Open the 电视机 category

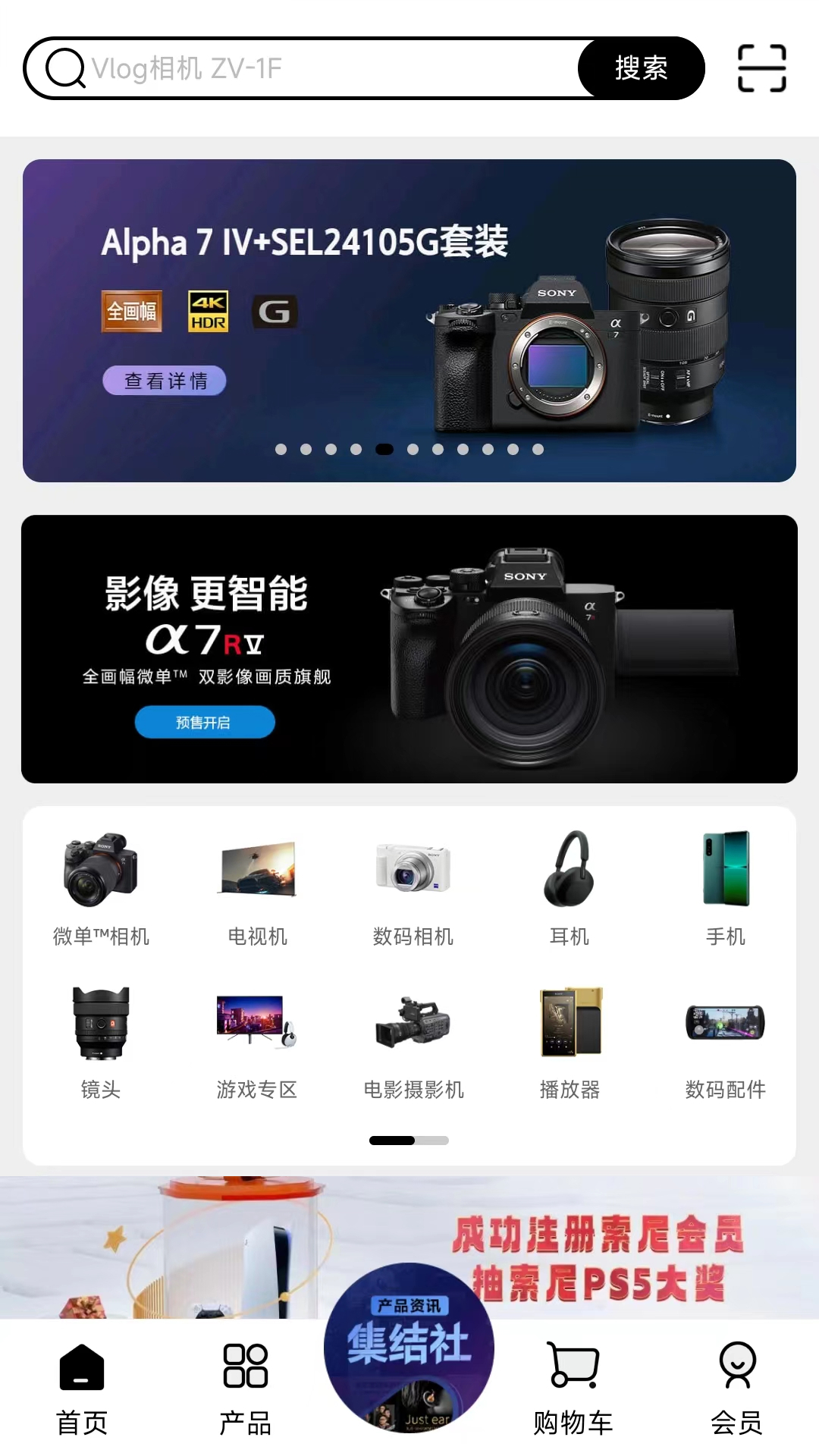coord(257,889)
